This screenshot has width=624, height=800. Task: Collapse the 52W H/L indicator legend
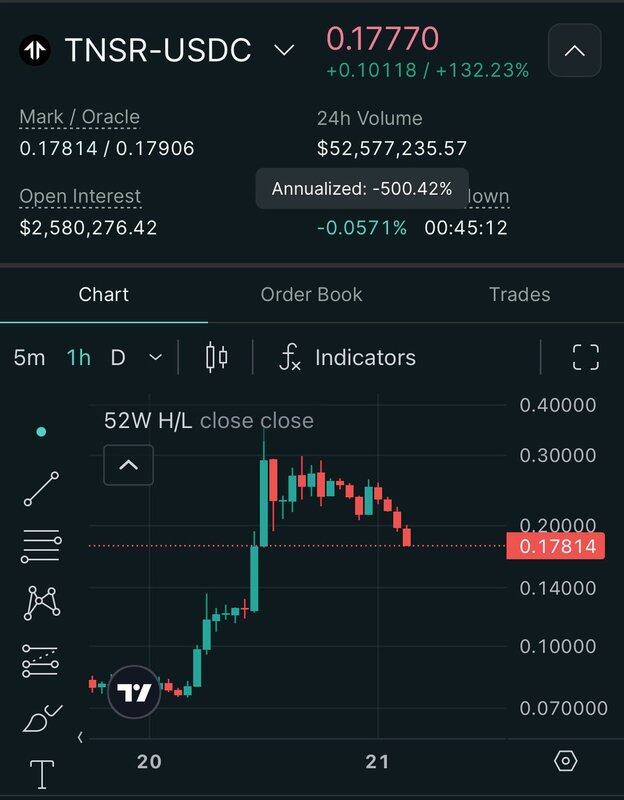click(129, 464)
